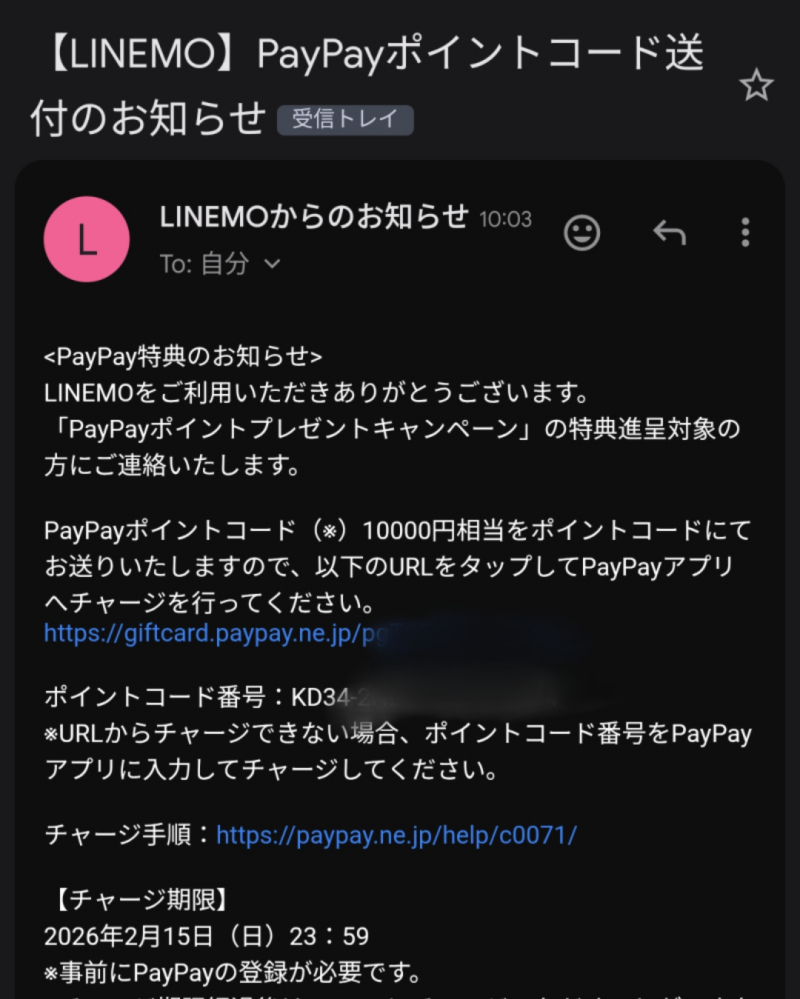Reply to LINEMOからのお知らせ
The image size is (800, 999).
[x=669, y=233]
